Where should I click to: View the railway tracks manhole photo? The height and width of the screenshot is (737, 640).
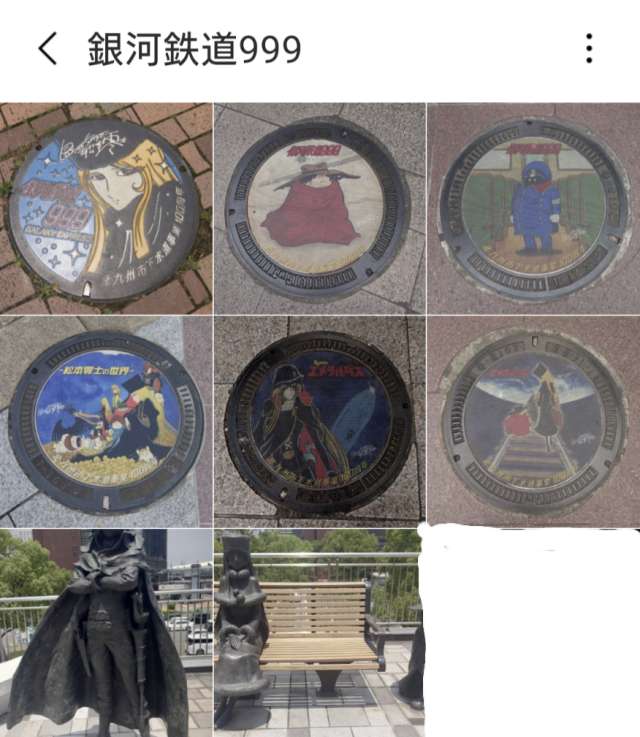pyautogui.click(x=534, y=421)
